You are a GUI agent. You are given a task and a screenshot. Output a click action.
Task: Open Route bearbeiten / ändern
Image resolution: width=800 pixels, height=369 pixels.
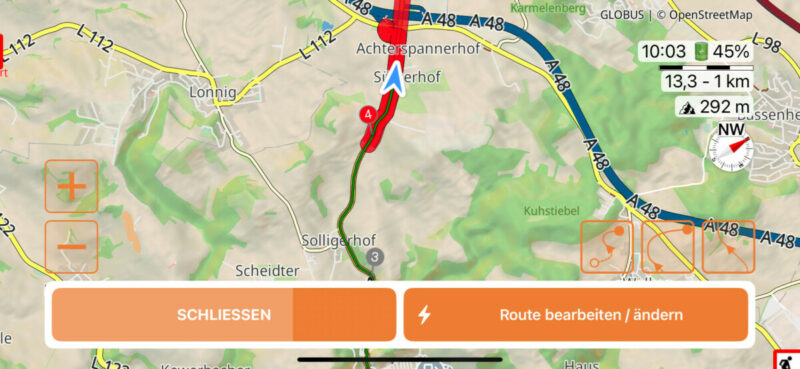click(576, 314)
